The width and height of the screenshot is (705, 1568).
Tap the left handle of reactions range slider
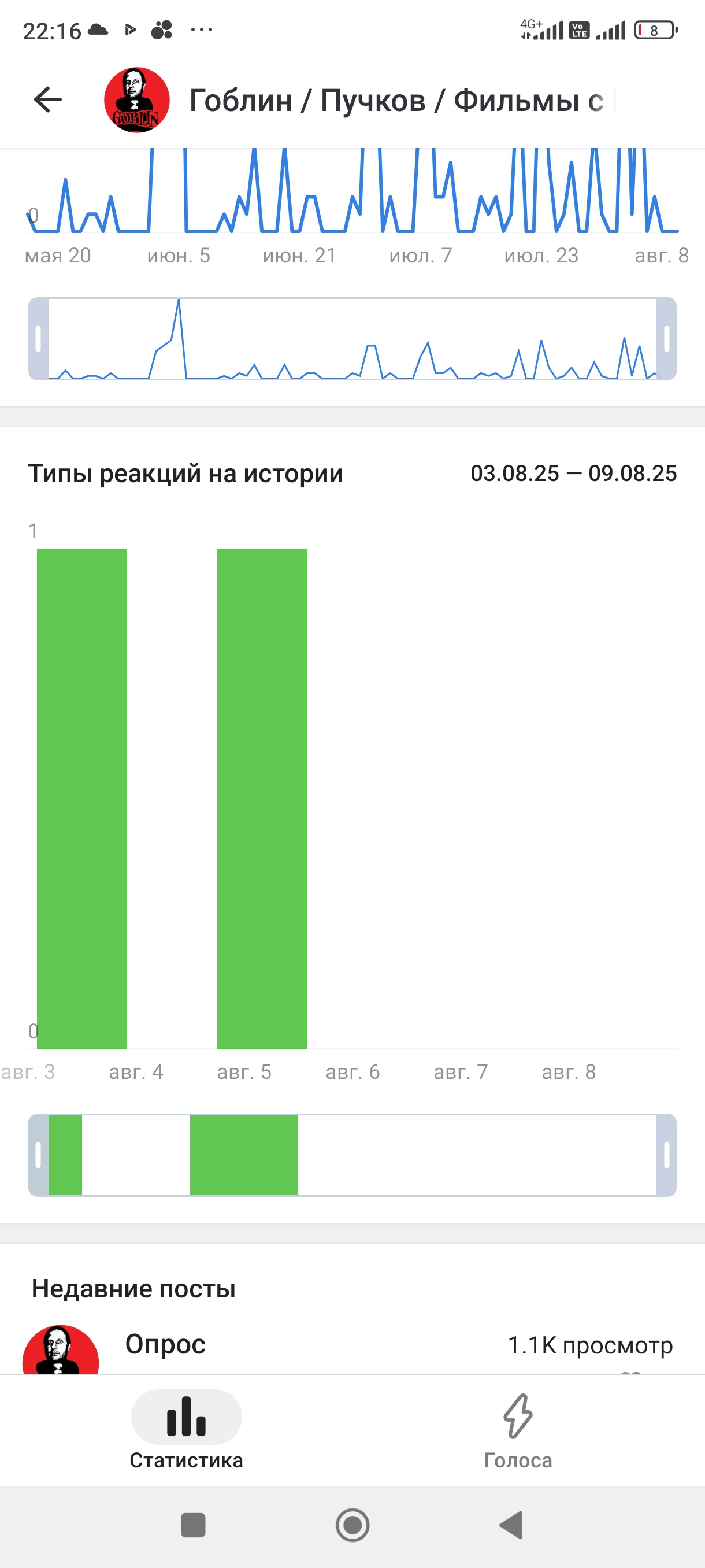coord(38,1155)
